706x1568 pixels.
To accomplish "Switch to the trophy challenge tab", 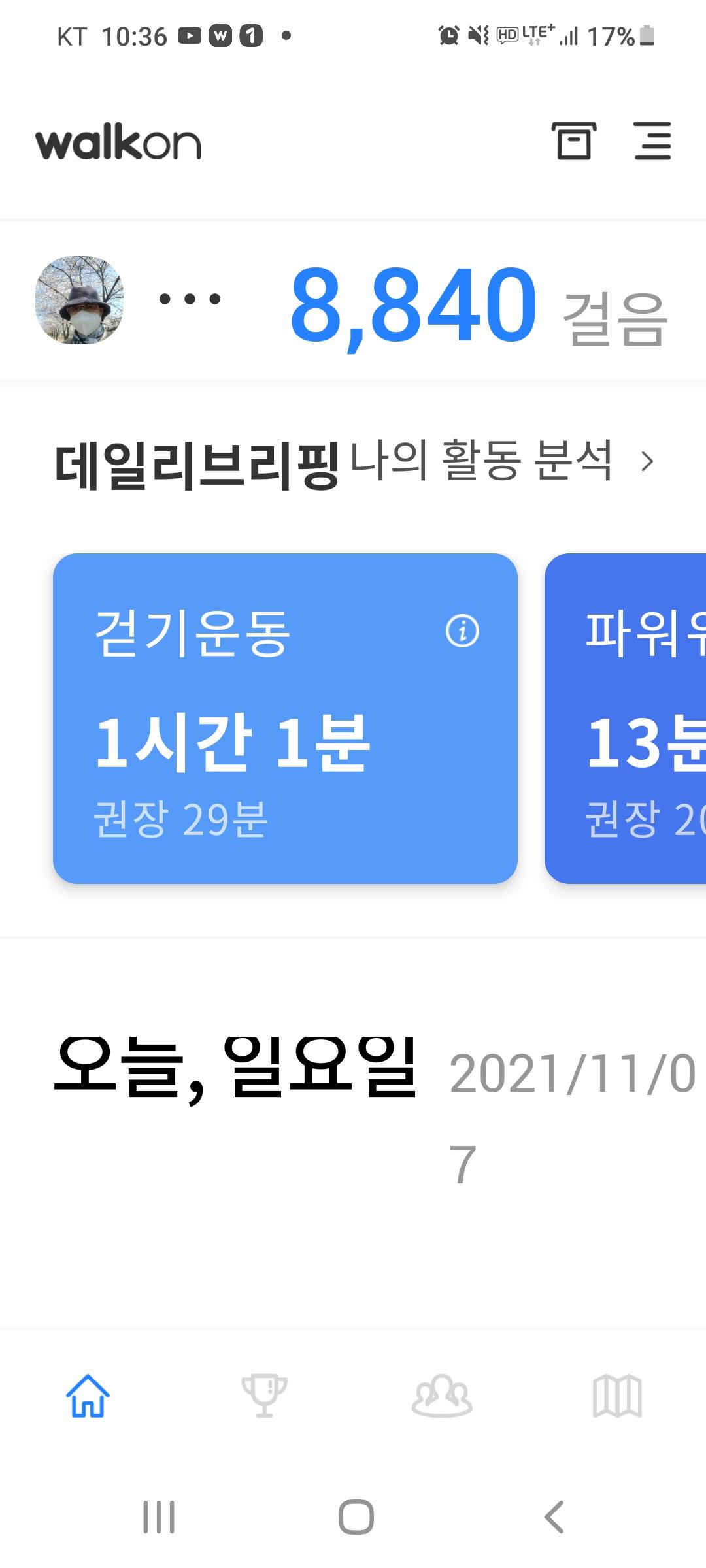I will 264,1395.
